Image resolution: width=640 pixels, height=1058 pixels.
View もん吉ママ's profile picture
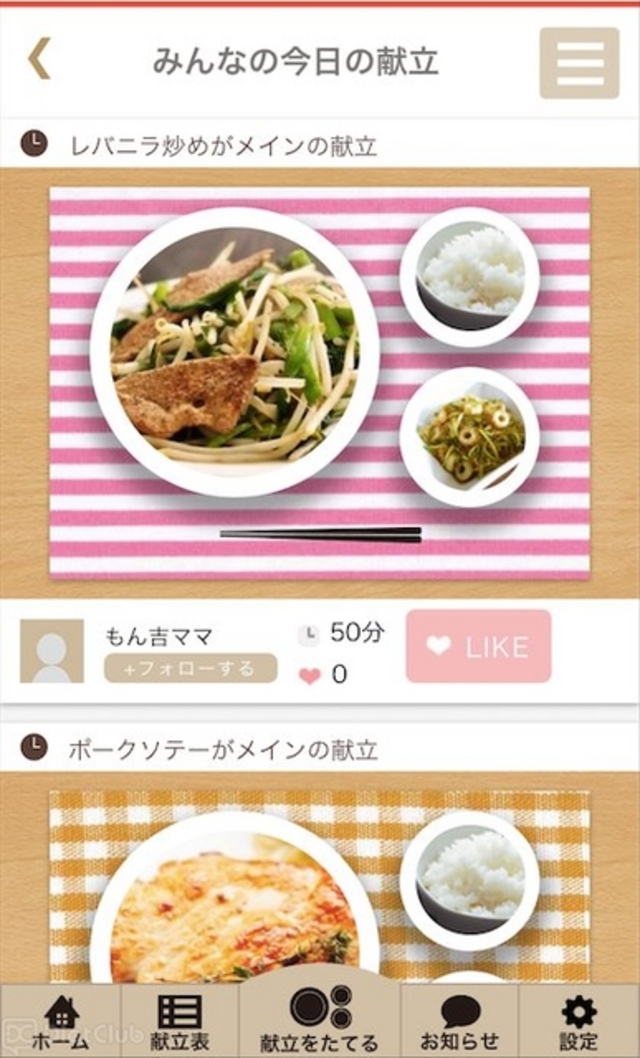coord(52,650)
